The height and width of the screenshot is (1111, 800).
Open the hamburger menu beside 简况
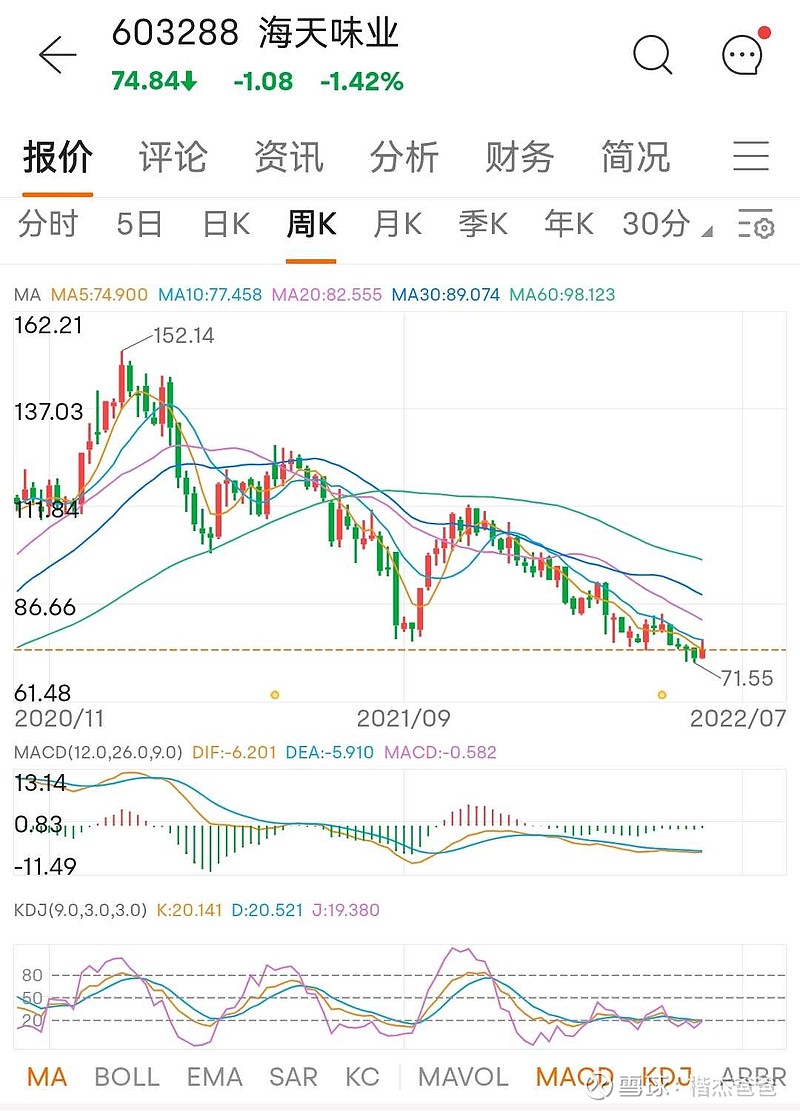tap(750, 157)
